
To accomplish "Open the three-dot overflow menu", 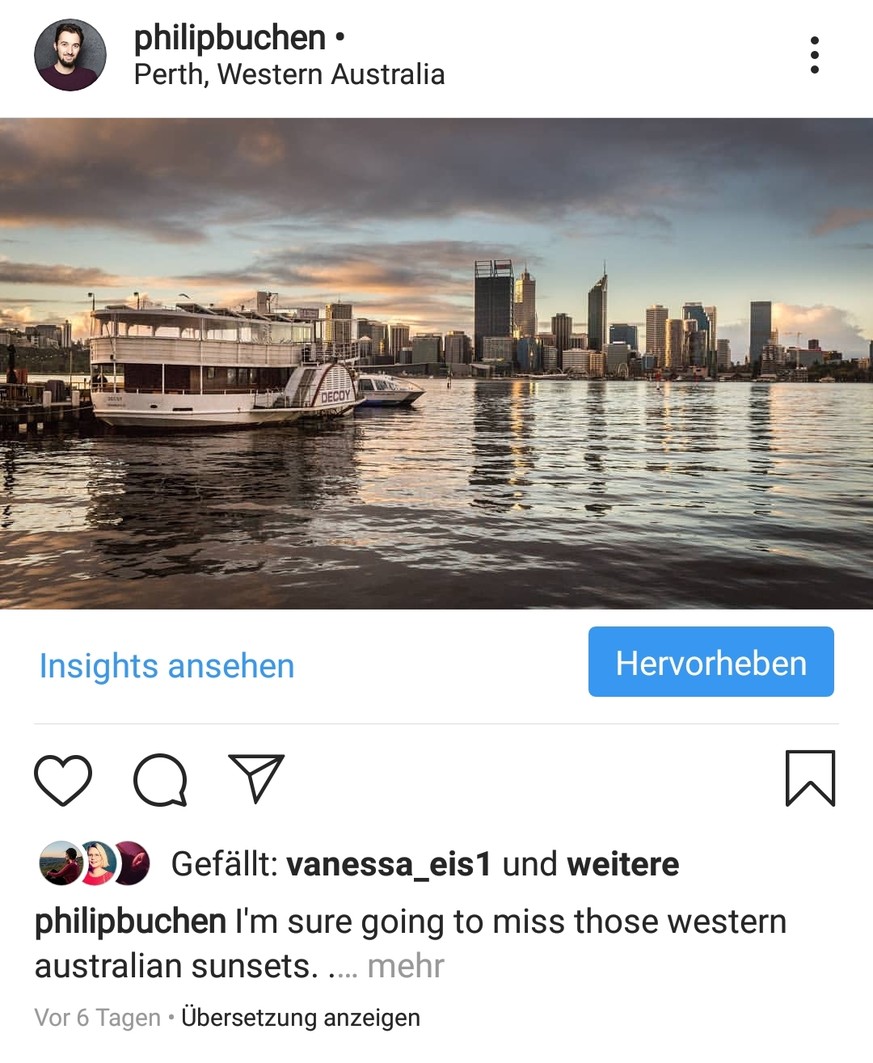I will pyautogui.click(x=814, y=55).
